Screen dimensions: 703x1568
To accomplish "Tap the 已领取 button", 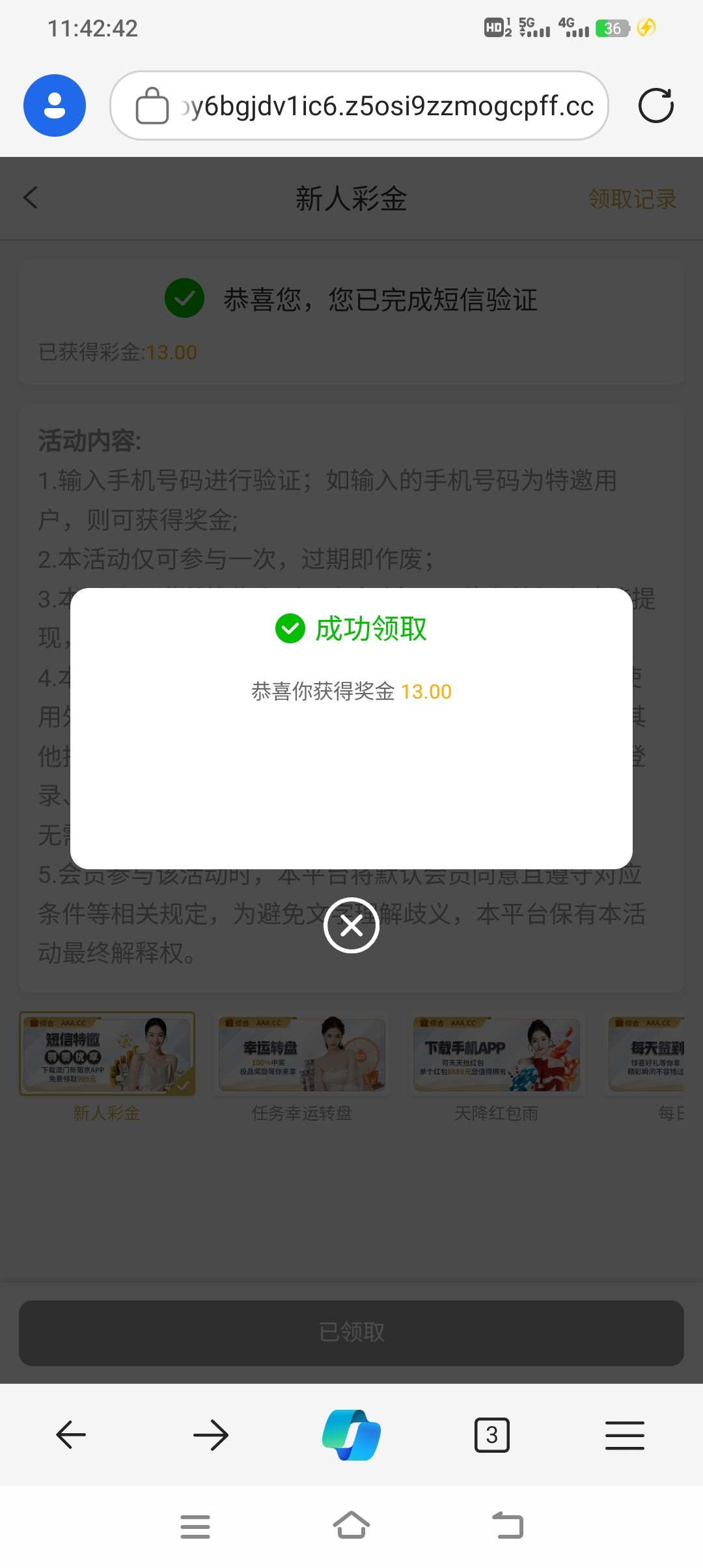I will point(351,1332).
